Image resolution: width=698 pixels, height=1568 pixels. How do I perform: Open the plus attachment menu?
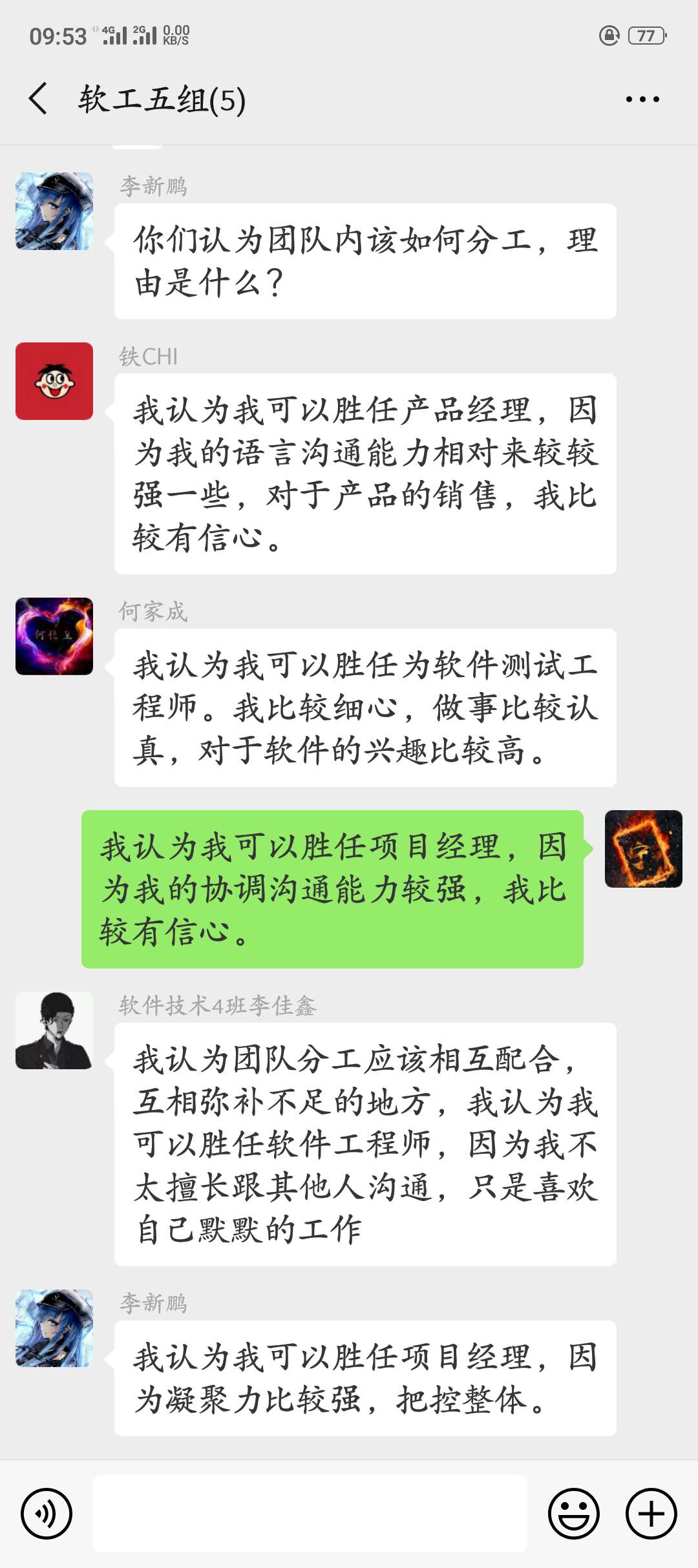(651, 1513)
